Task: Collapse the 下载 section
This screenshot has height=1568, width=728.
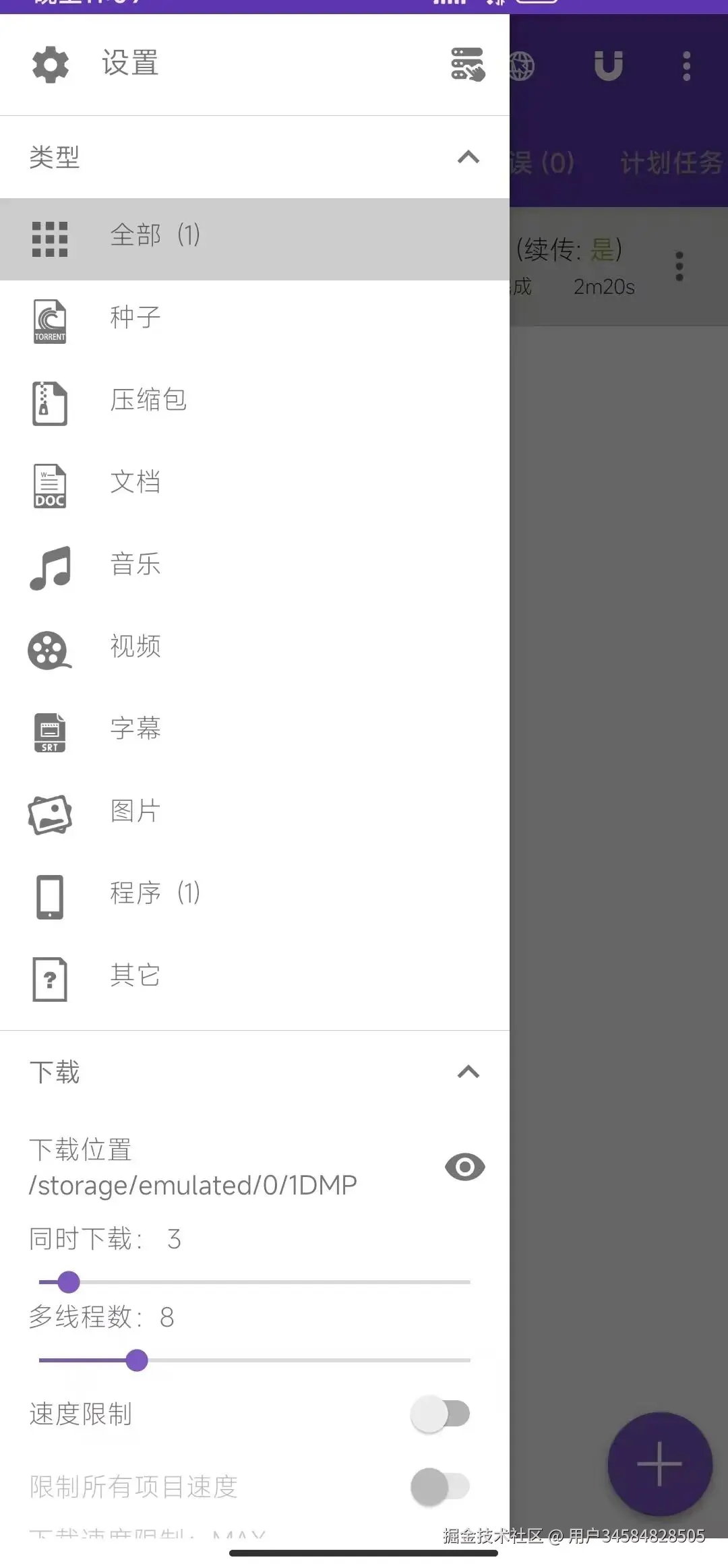Action: point(468,1072)
